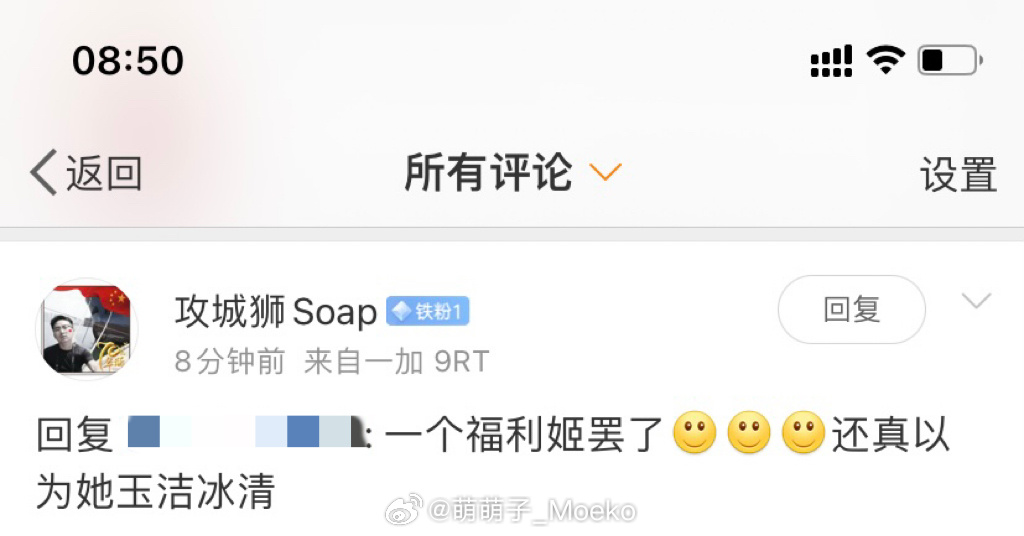Open 设置 in the top bar

[958, 175]
